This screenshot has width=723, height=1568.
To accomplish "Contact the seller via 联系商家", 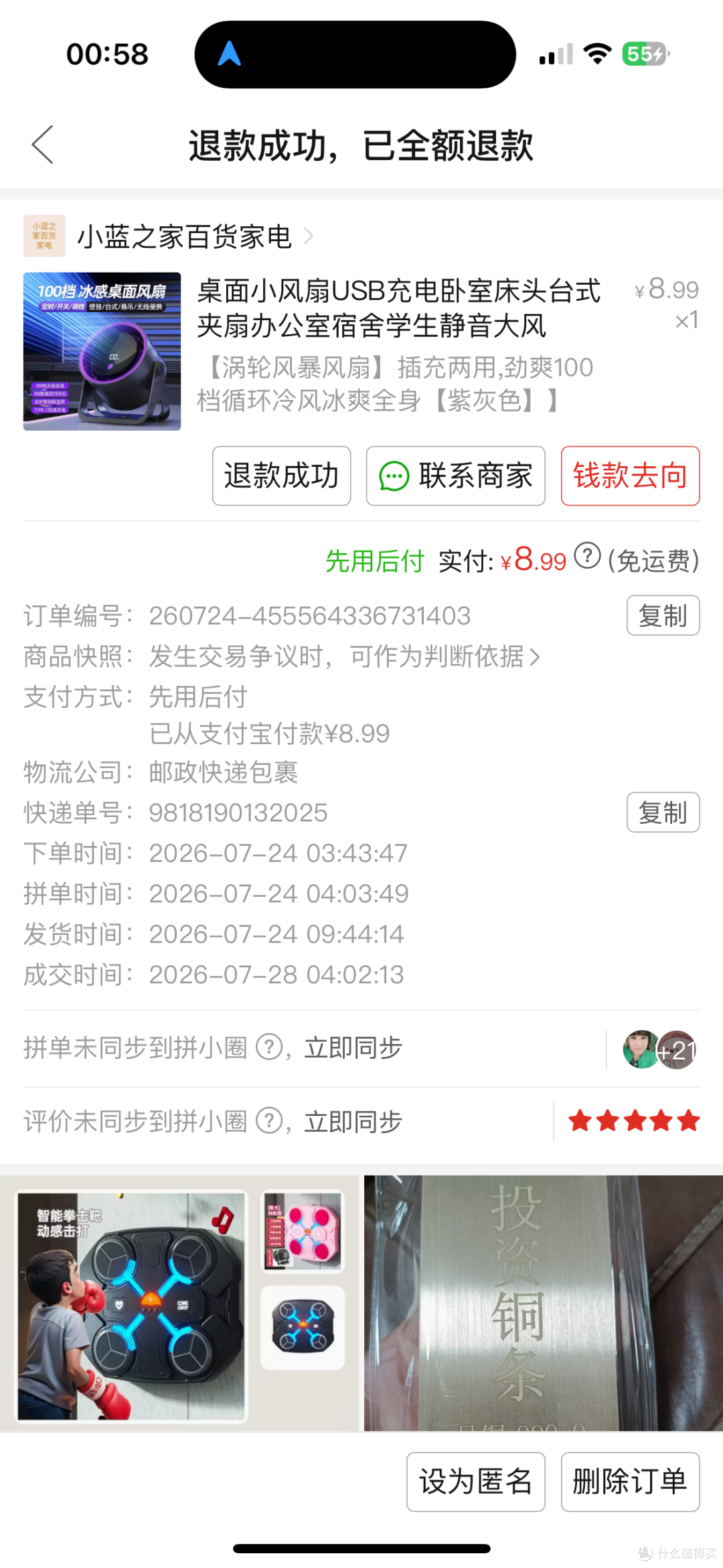I will [455, 476].
